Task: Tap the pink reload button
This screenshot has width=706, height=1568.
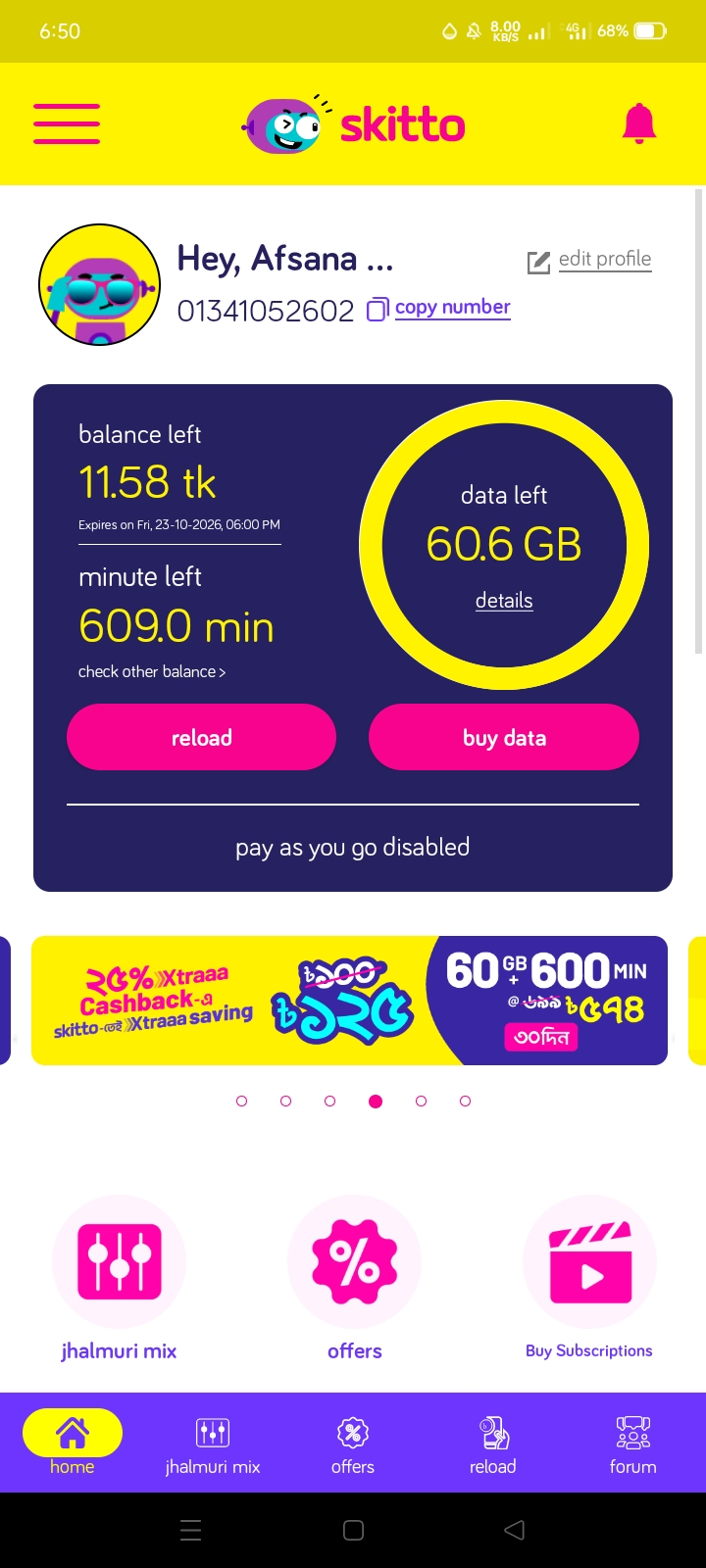Action: (x=201, y=738)
